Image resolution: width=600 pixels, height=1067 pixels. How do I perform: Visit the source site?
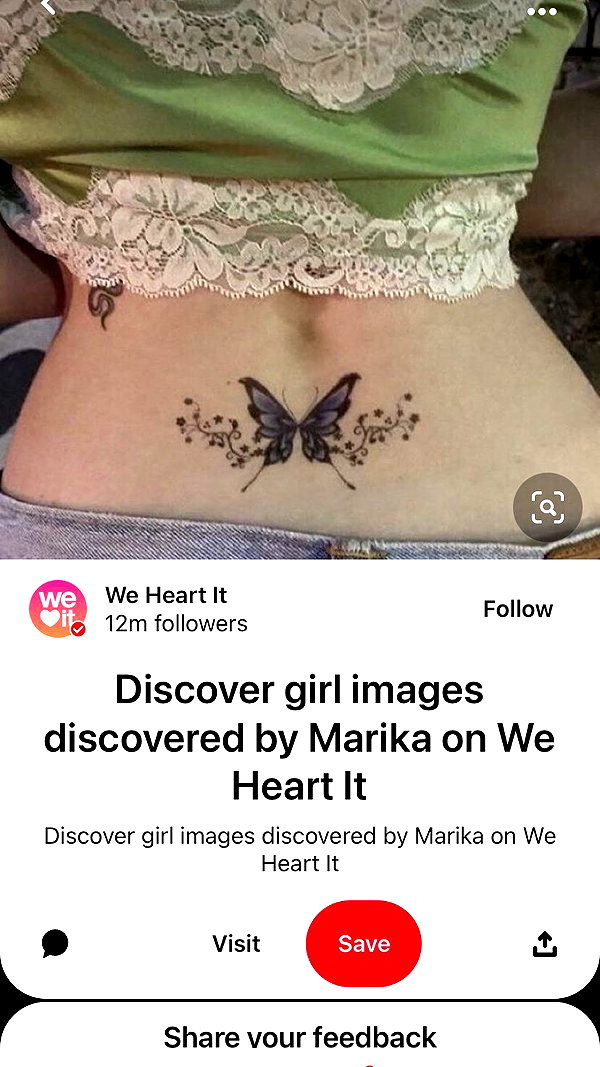236,944
